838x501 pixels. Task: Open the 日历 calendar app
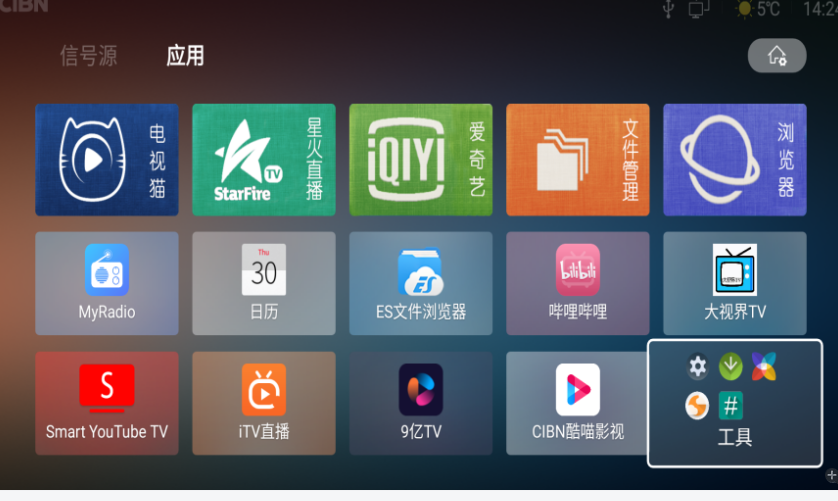point(264,283)
